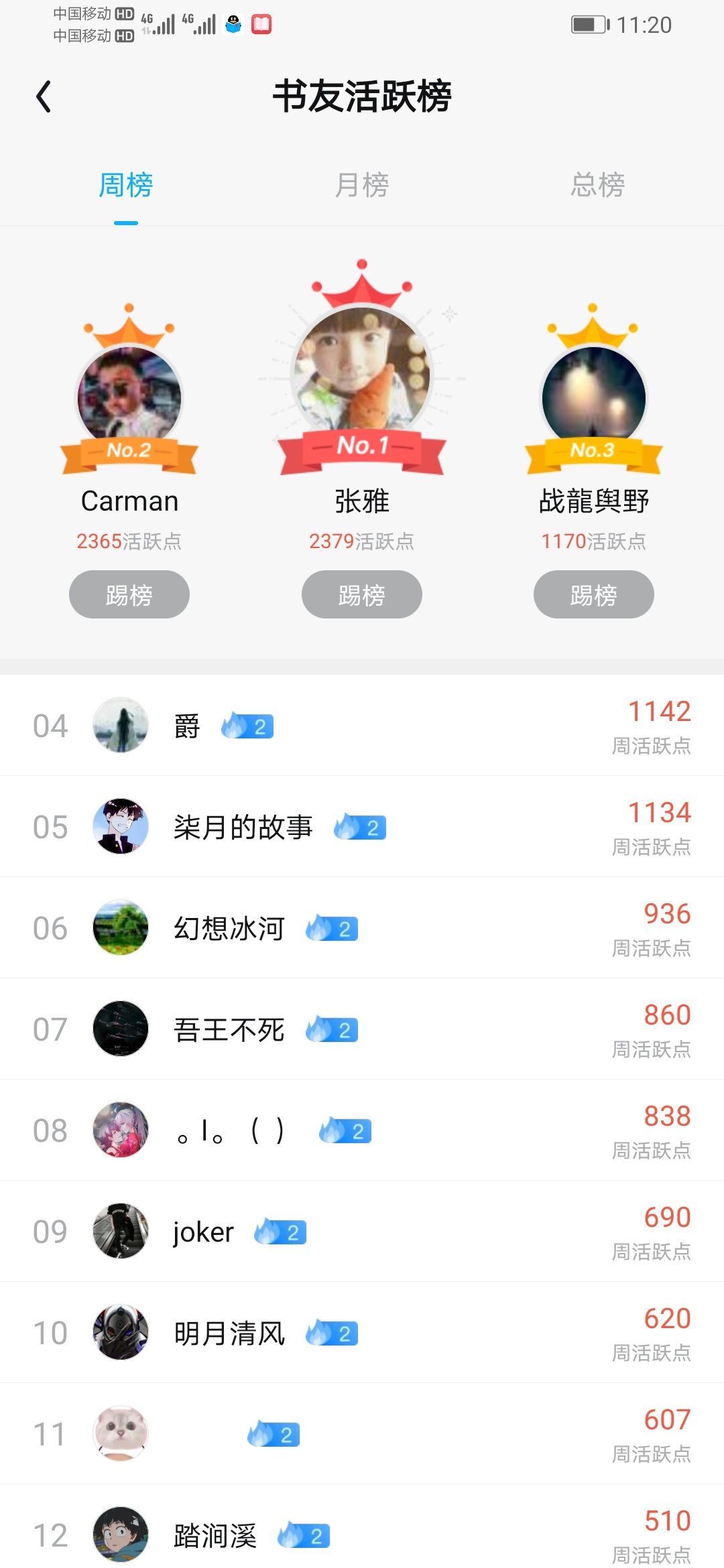Open 战龍輿野's No.3 avatar

click(594, 397)
